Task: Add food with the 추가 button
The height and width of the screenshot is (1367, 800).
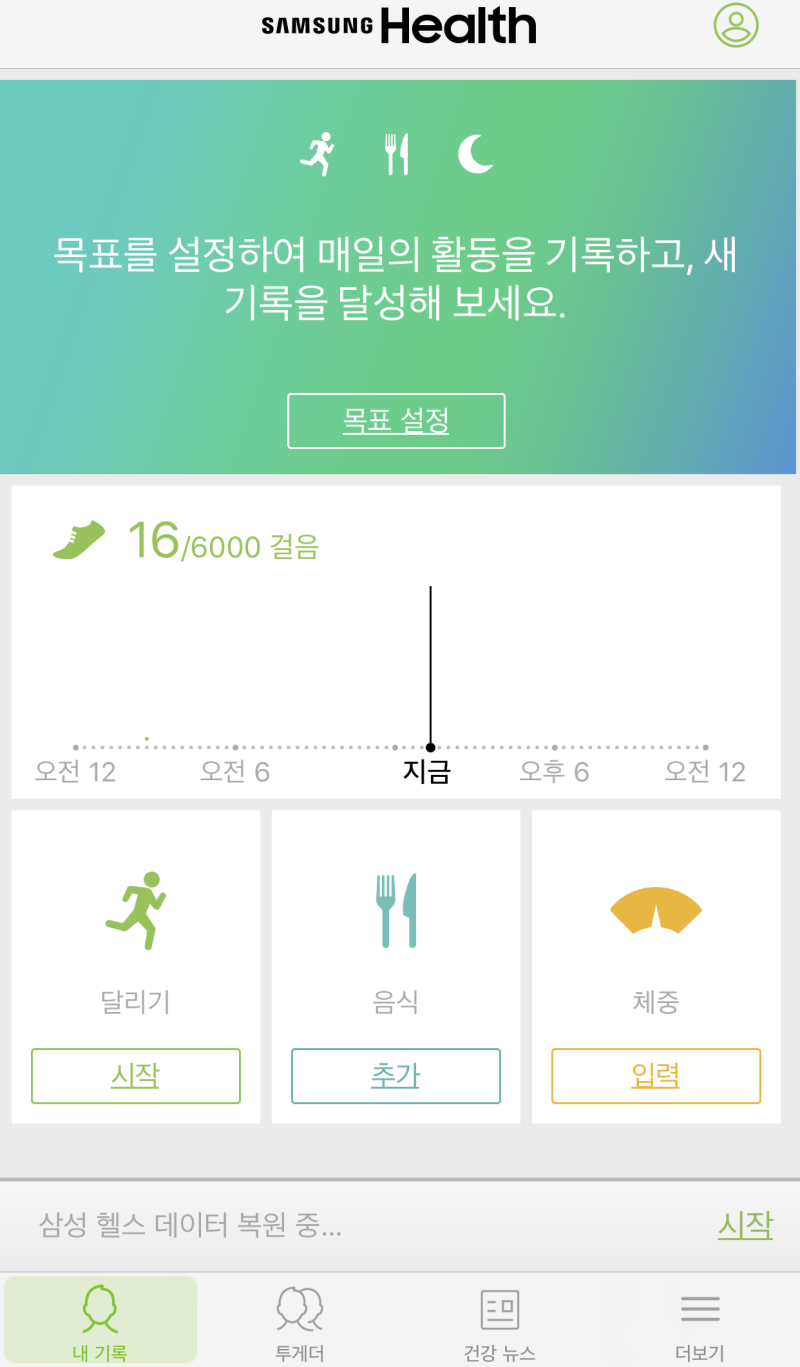Action: point(396,1076)
